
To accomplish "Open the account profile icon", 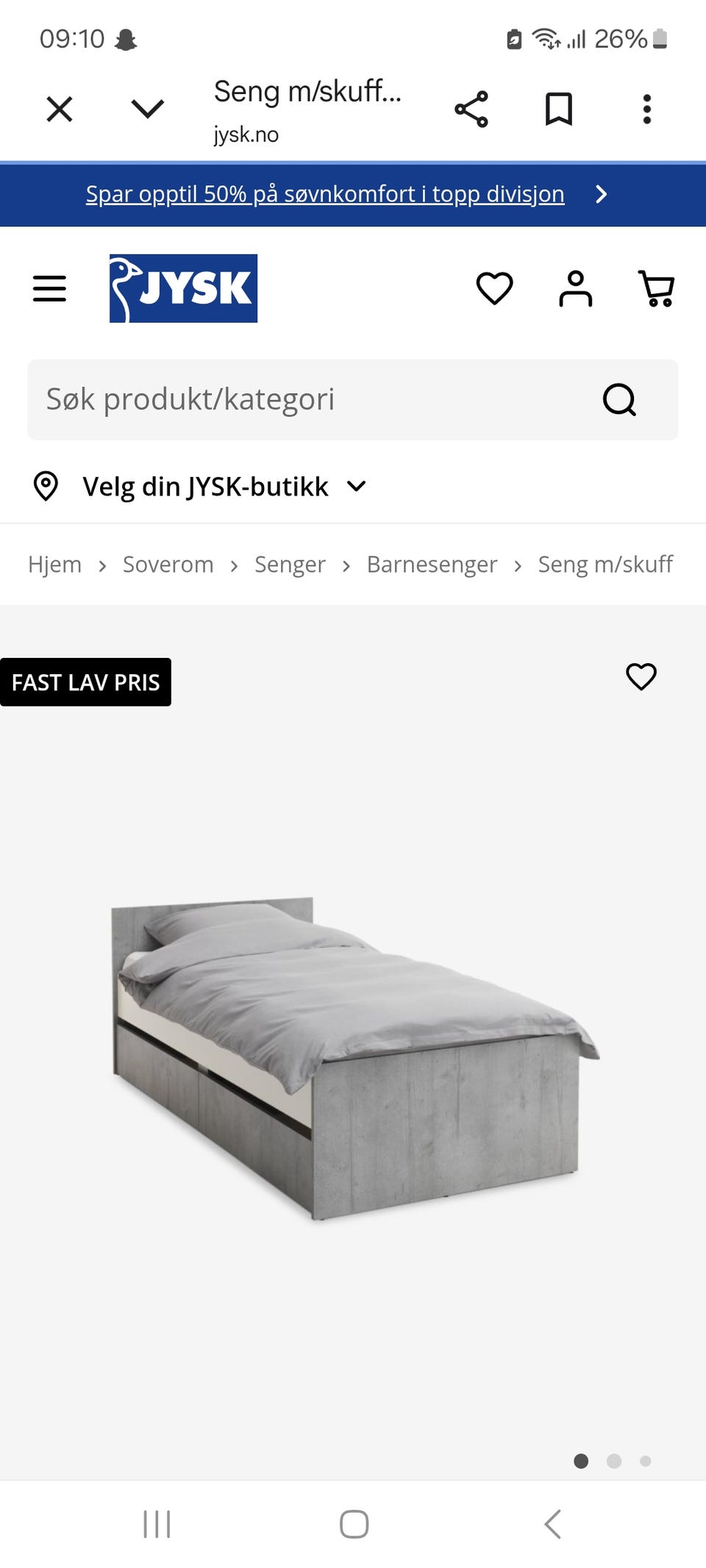I will coord(576,288).
